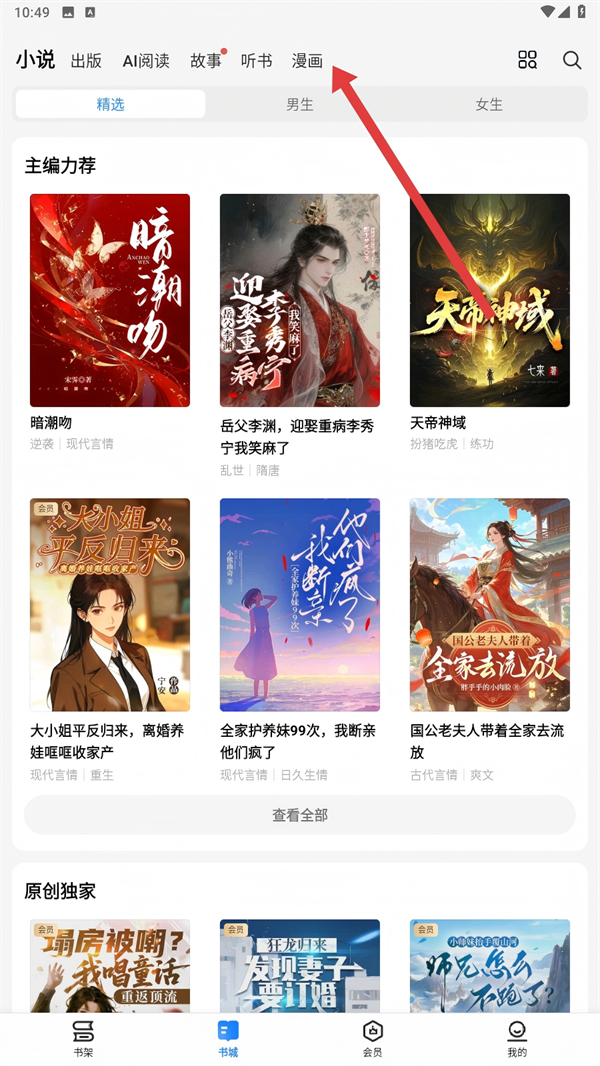600x1066 pixels.
Task: Open the book 天帝神域
Action: pyautogui.click(x=490, y=300)
